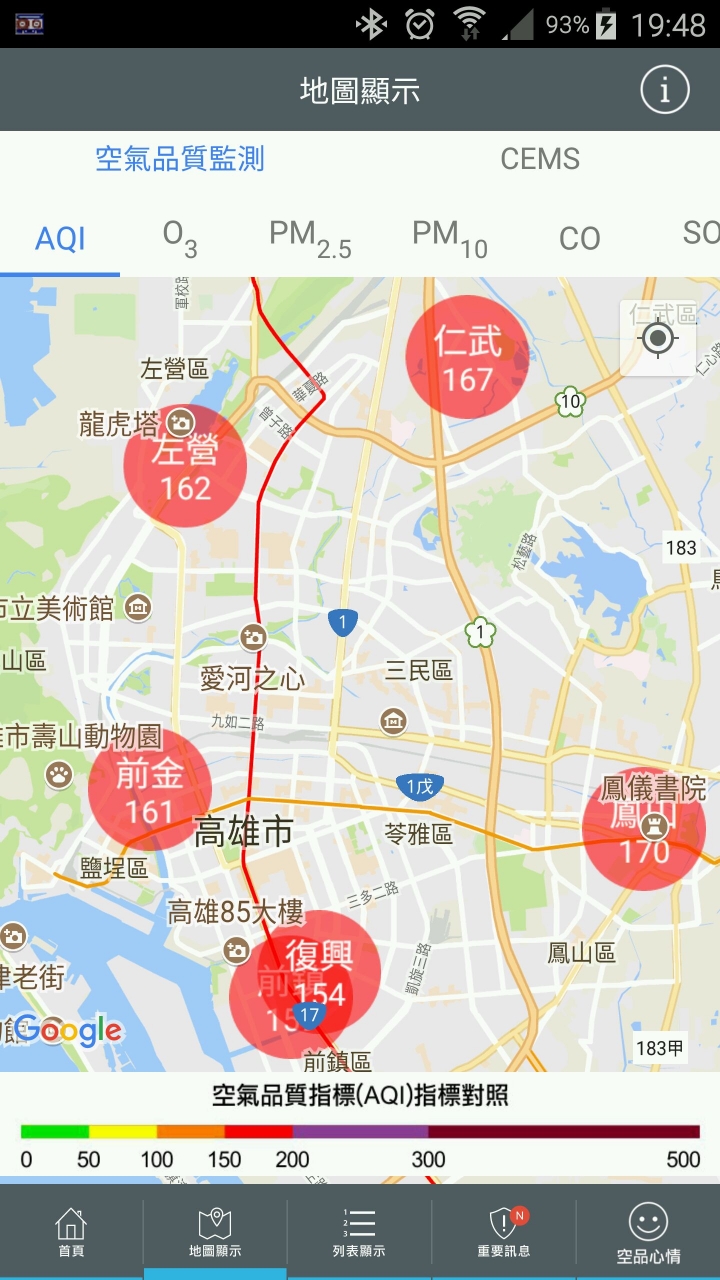Tap the 前金 station marker
Image resolution: width=720 pixels, height=1280 pixels.
149,789
